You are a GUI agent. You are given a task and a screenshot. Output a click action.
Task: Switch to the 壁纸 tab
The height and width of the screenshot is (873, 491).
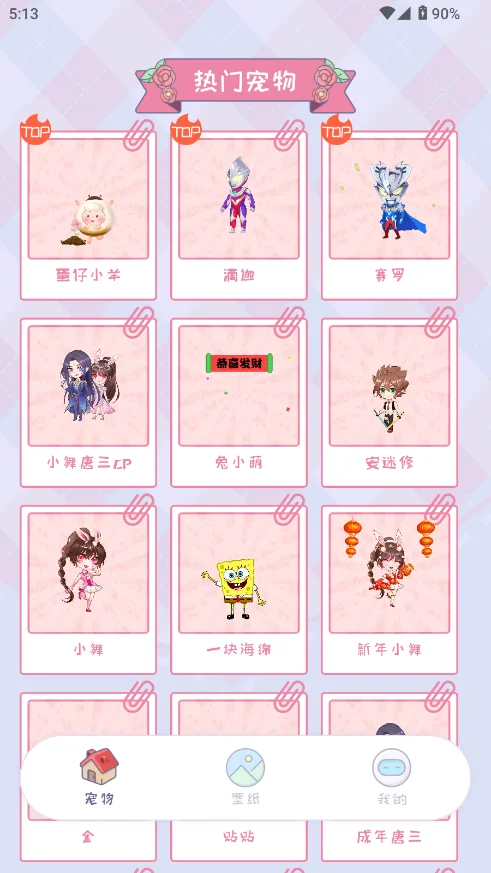pos(246,777)
